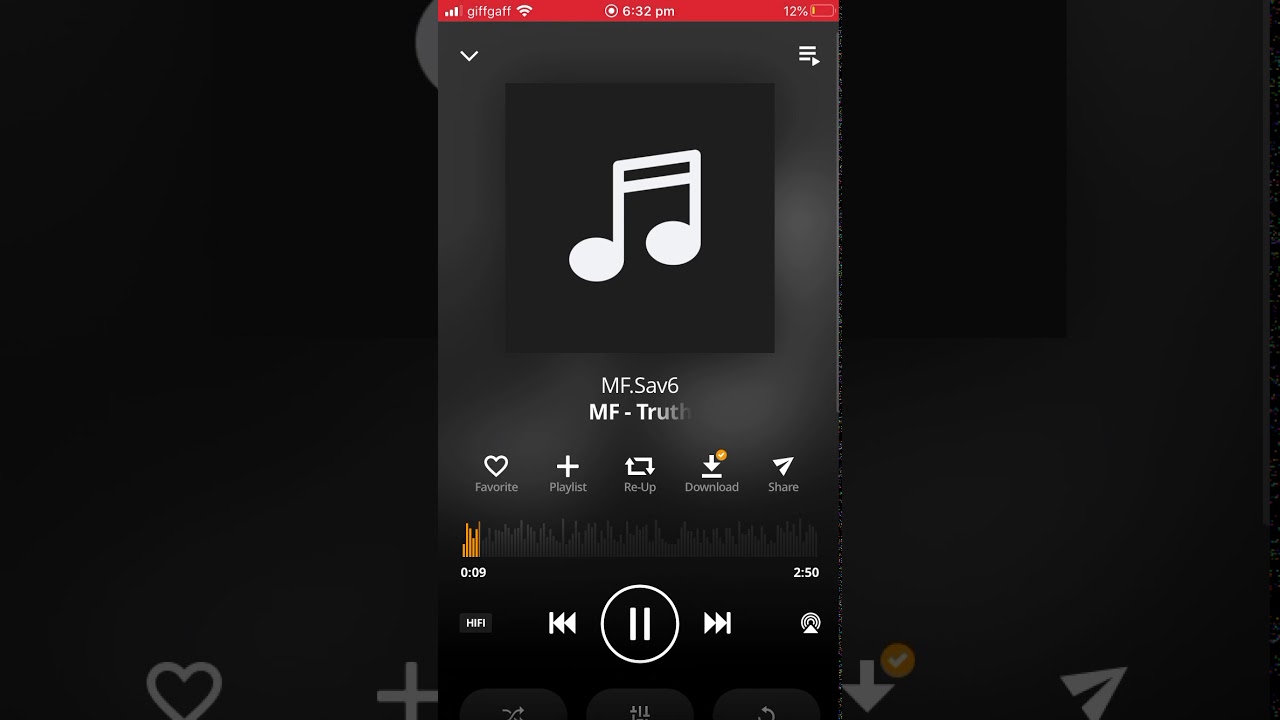Screen dimensions: 1280x720
Task: Toggle repeat mode
Action: [x=766, y=710]
